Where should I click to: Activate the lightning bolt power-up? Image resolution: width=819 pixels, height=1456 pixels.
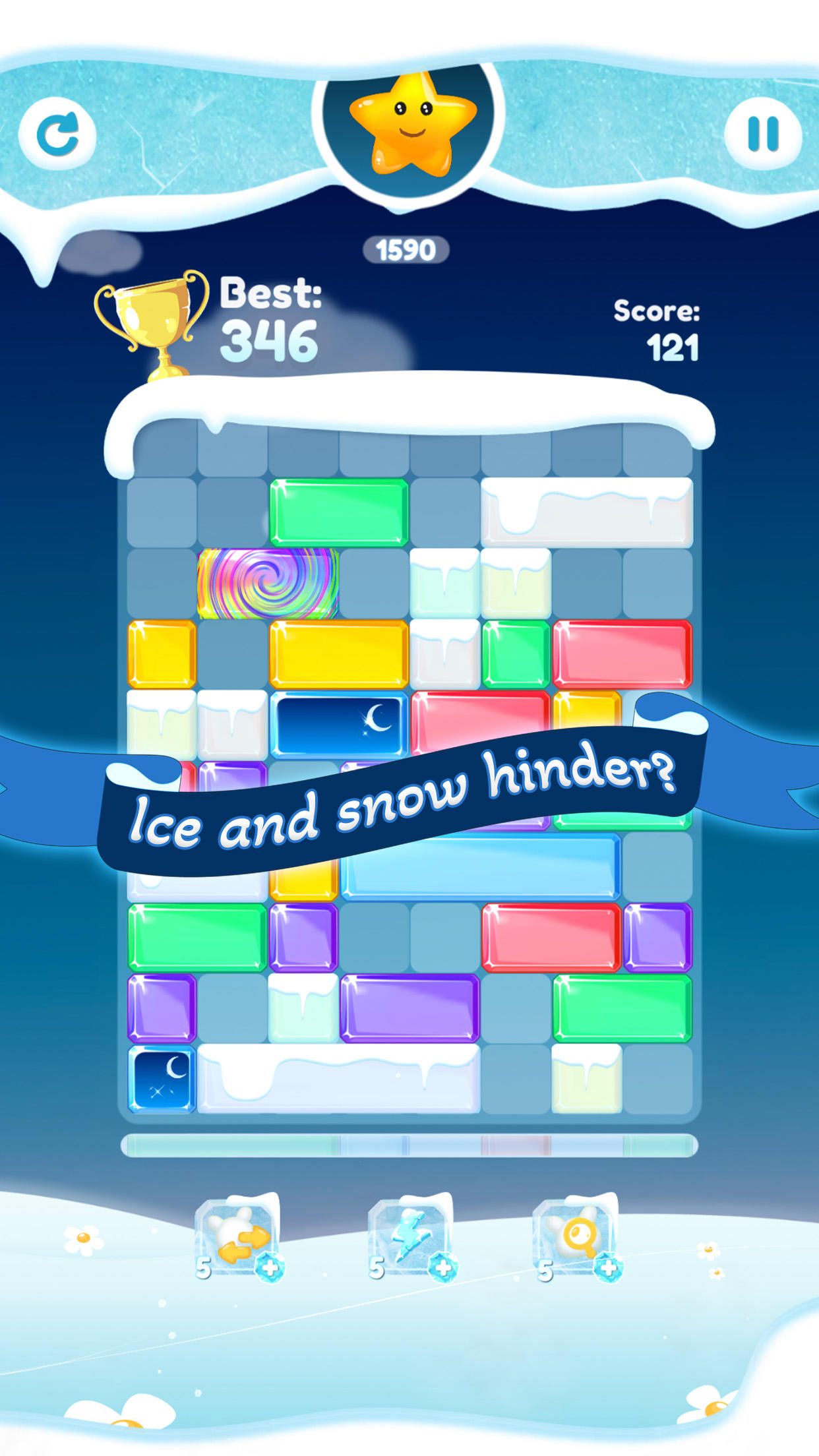point(411,1236)
